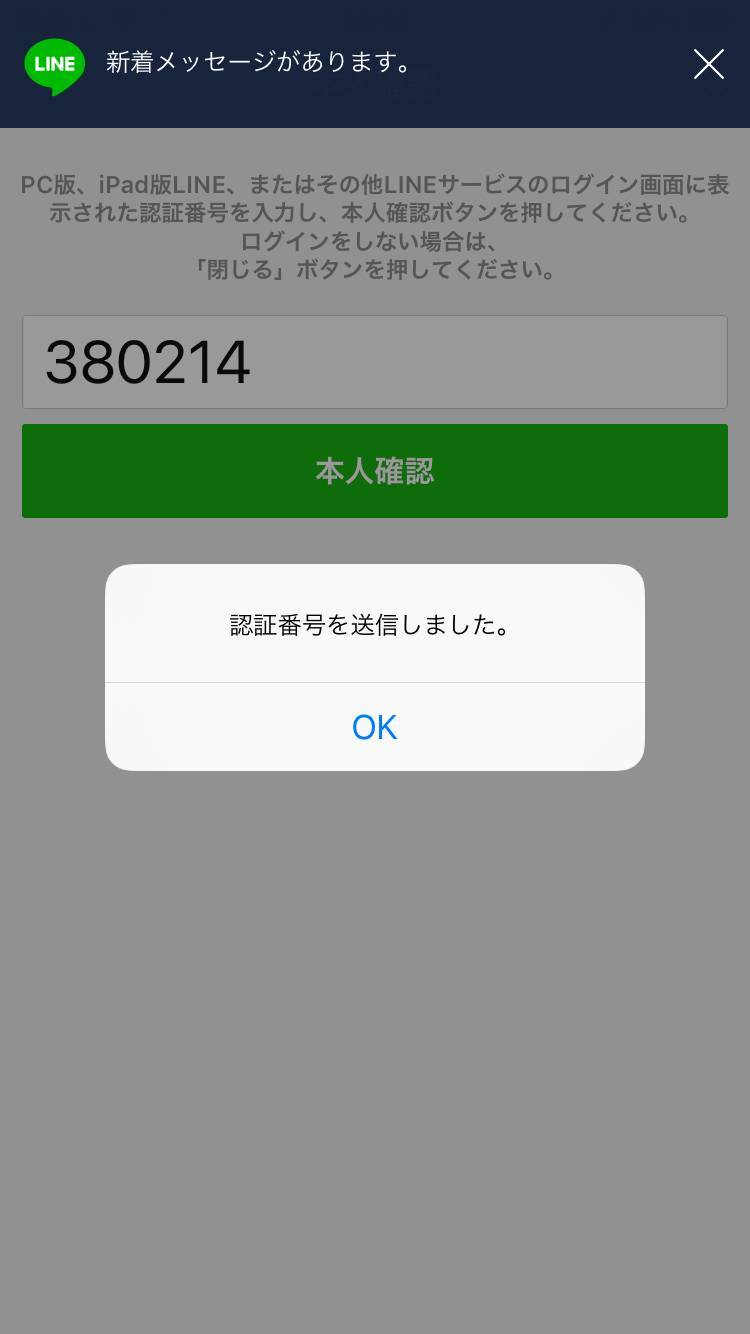Screen dimensions: 750x1334
Task: Confirm the alert with OK
Action: [375, 727]
